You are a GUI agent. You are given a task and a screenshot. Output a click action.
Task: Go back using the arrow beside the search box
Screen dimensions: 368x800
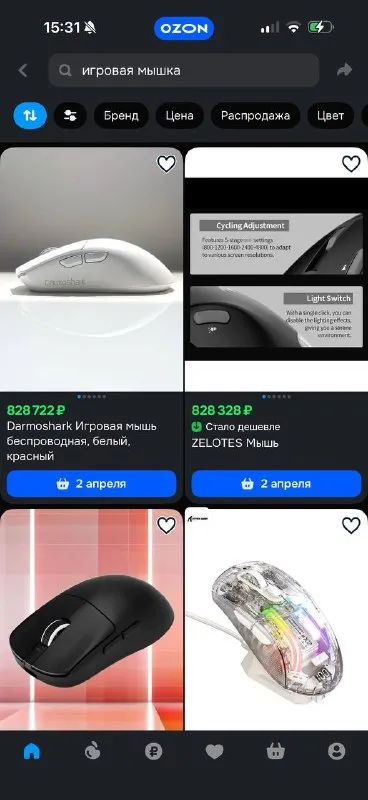[x=22, y=70]
